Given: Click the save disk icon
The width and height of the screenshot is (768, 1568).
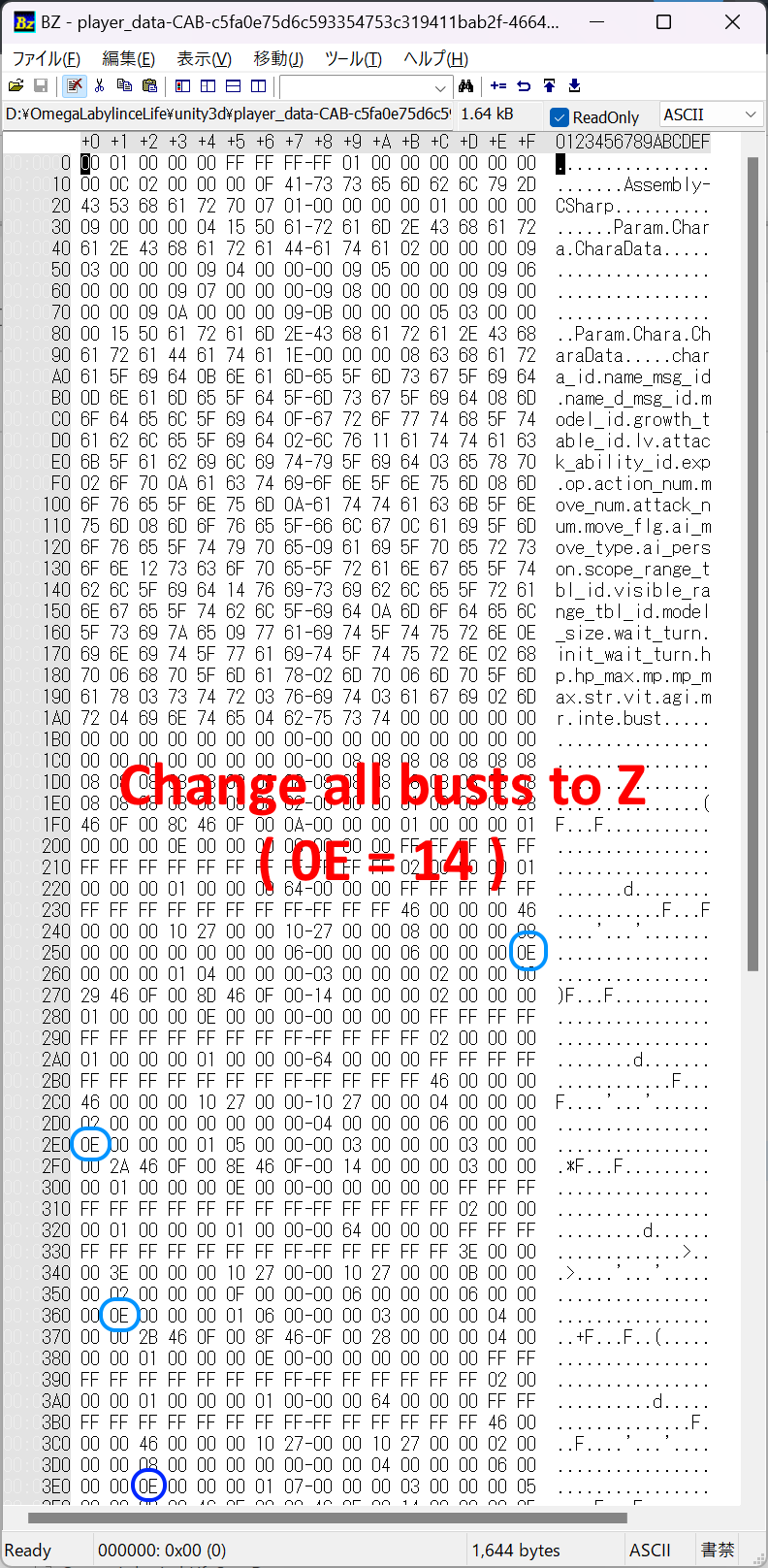Looking at the screenshot, I should 41,86.
